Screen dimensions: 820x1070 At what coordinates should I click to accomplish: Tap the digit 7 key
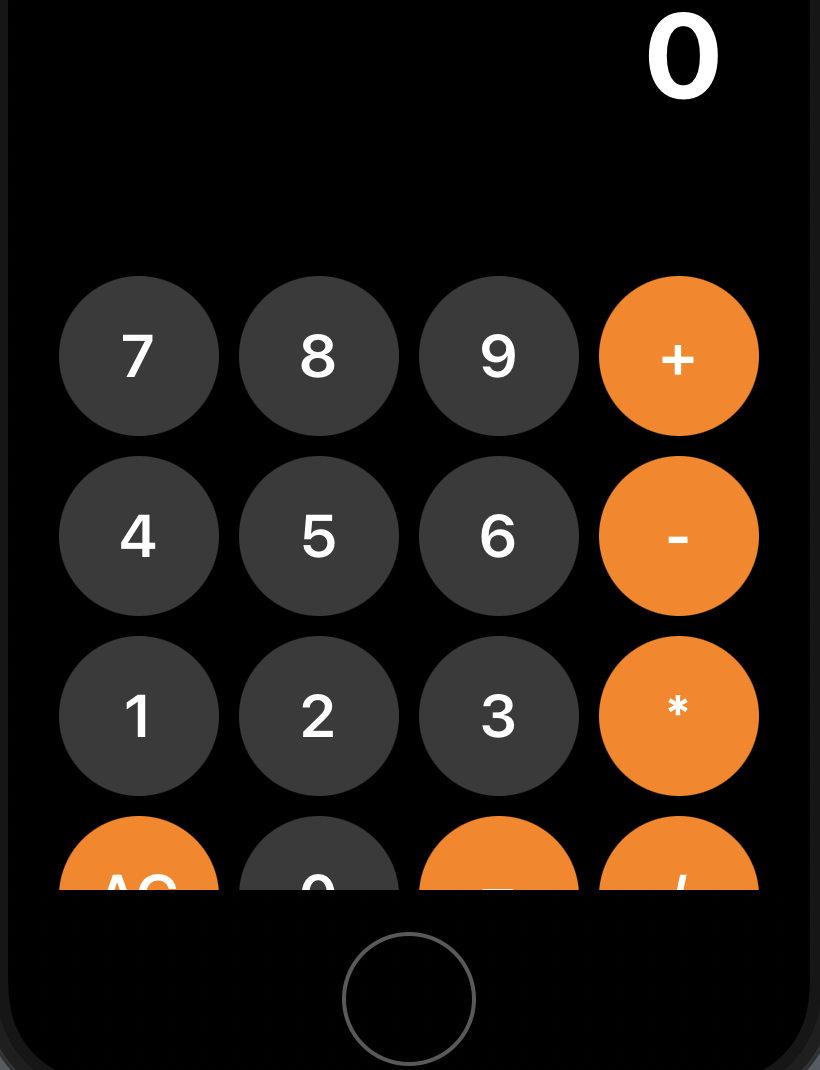click(139, 356)
